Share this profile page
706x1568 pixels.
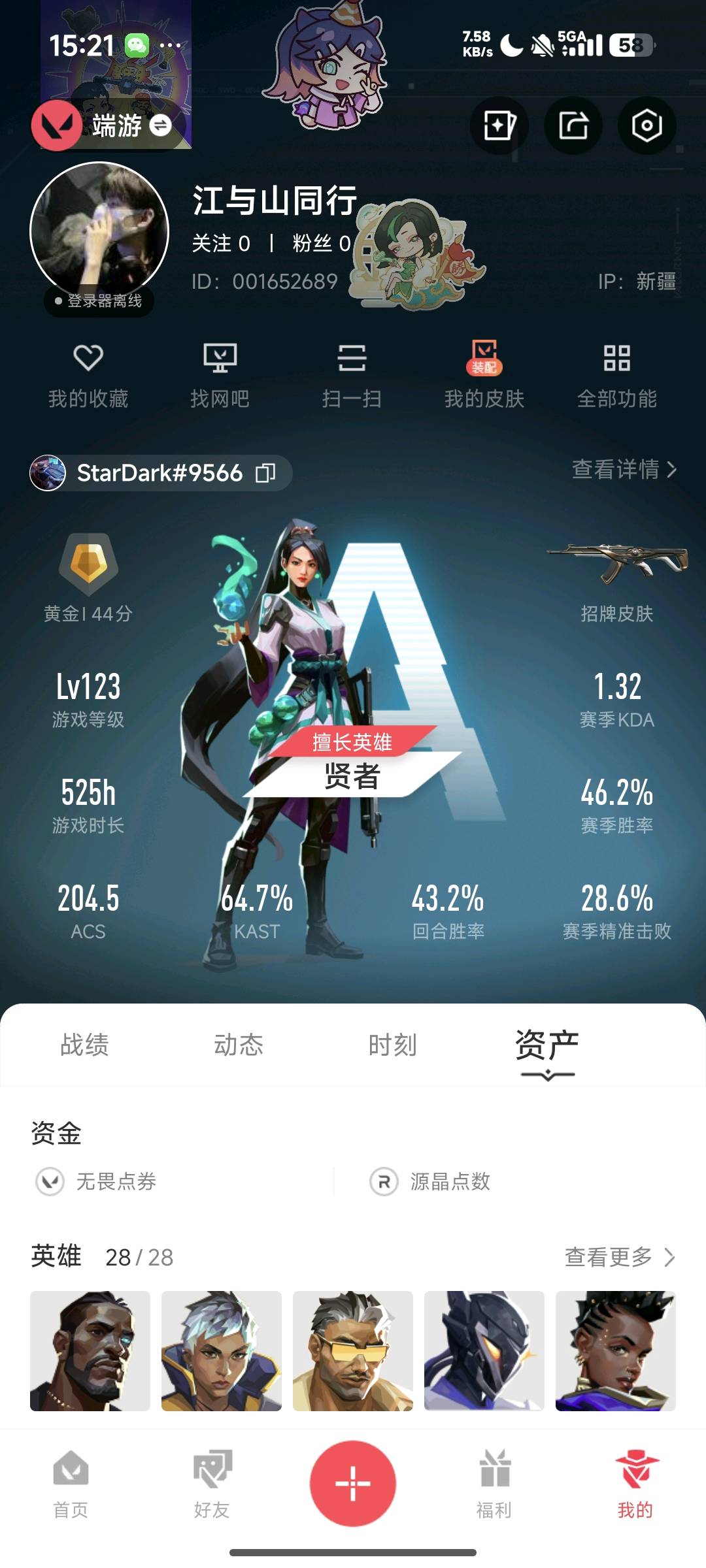coord(573,125)
